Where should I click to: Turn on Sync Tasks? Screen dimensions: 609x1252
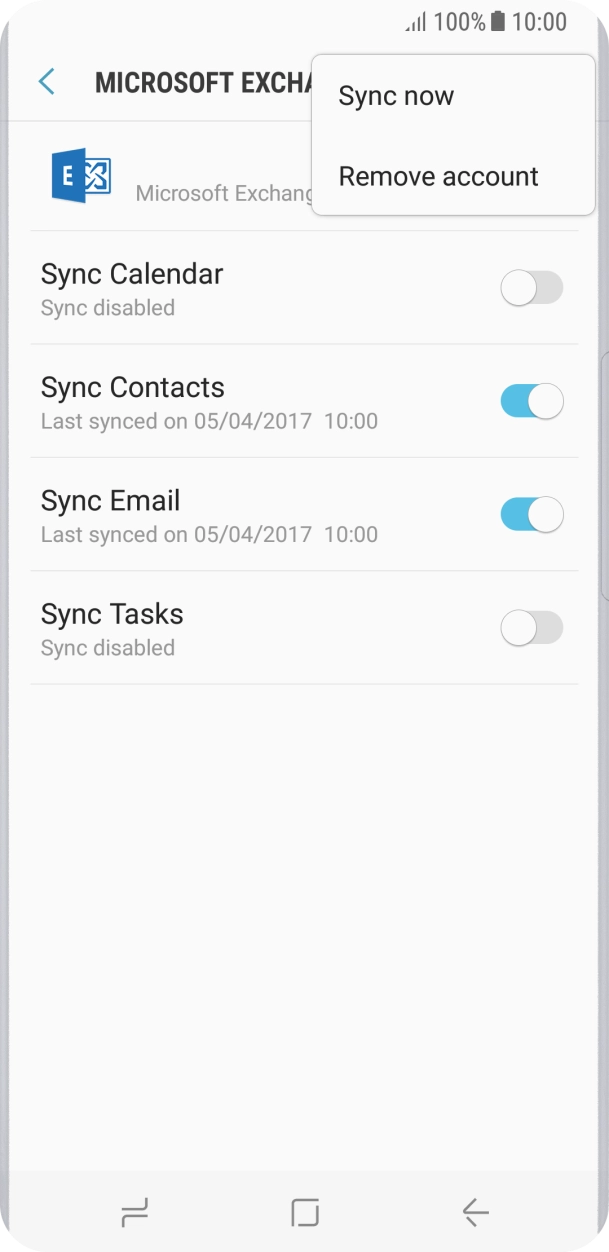pyautogui.click(x=531, y=628)
